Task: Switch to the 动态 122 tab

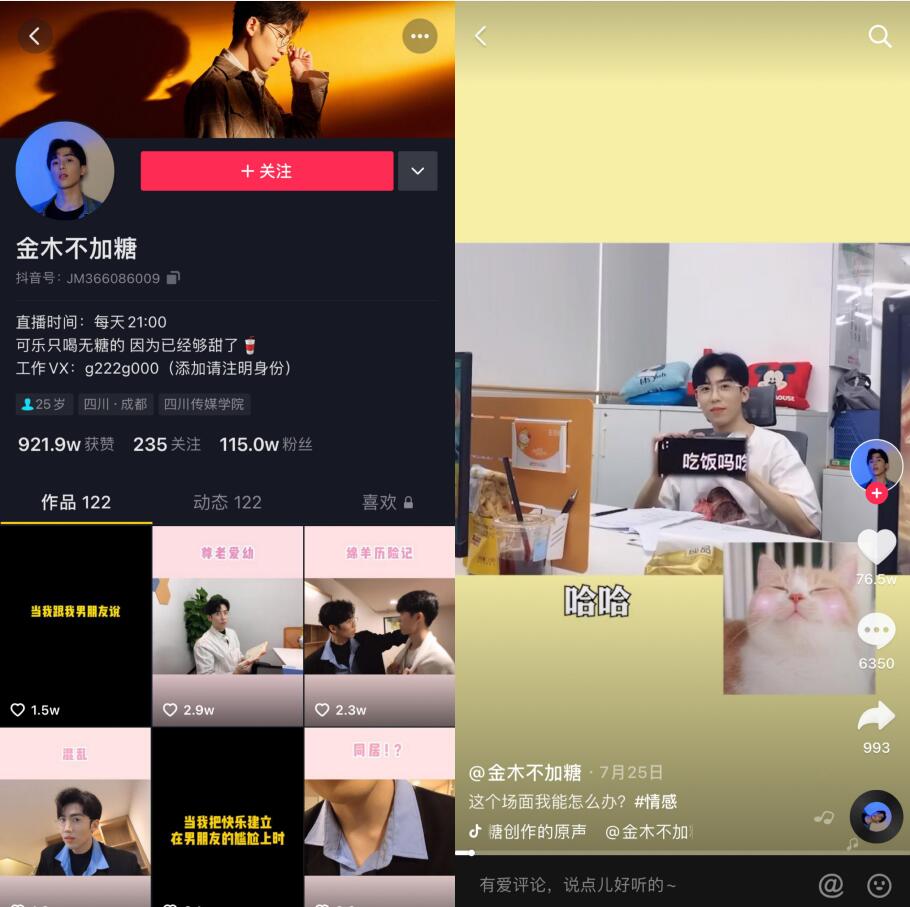Action: 227,502
